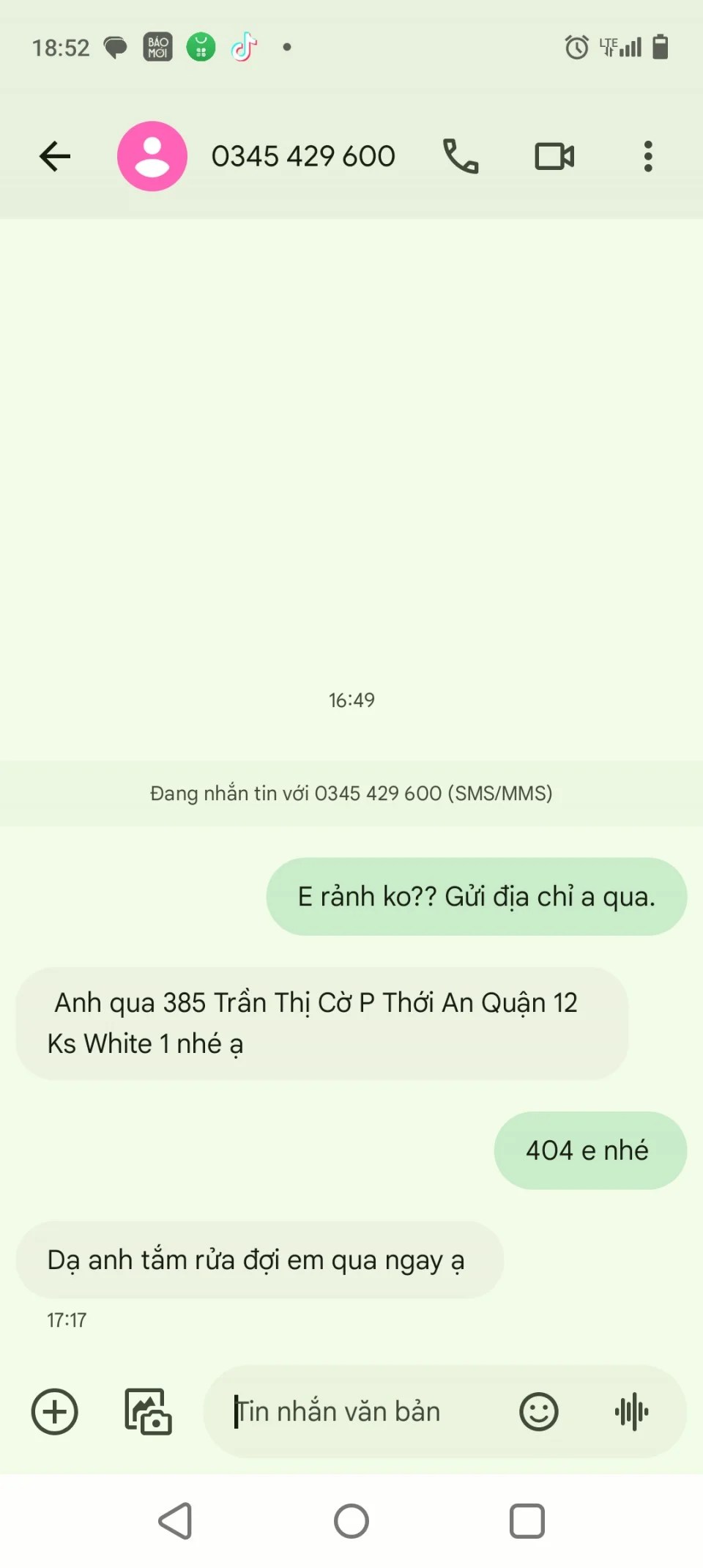Viewport: 703px width, 1568px height.
Task: Tap the system home button
Action: 351,1521
